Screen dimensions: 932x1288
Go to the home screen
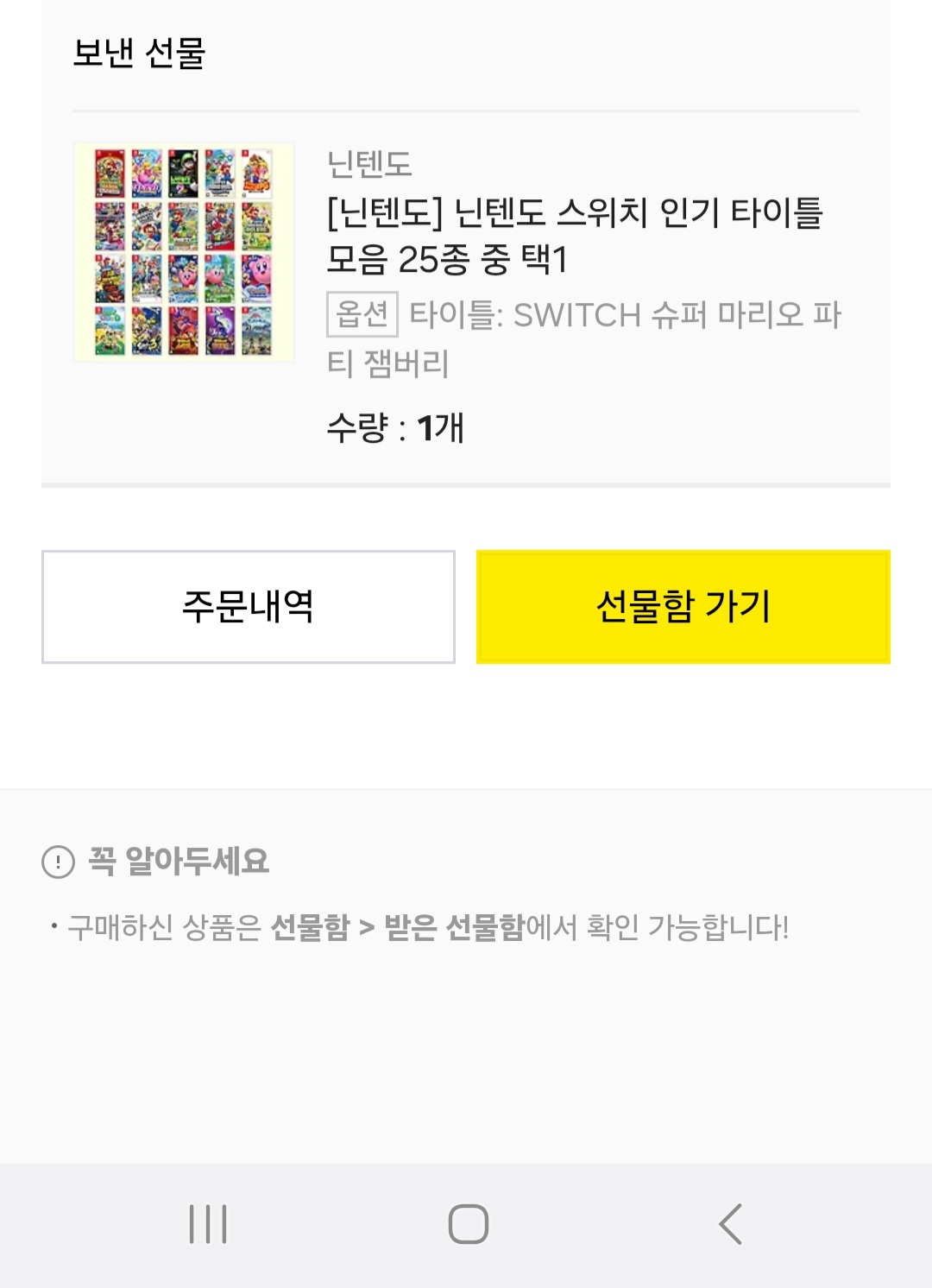pos(468,1224)
